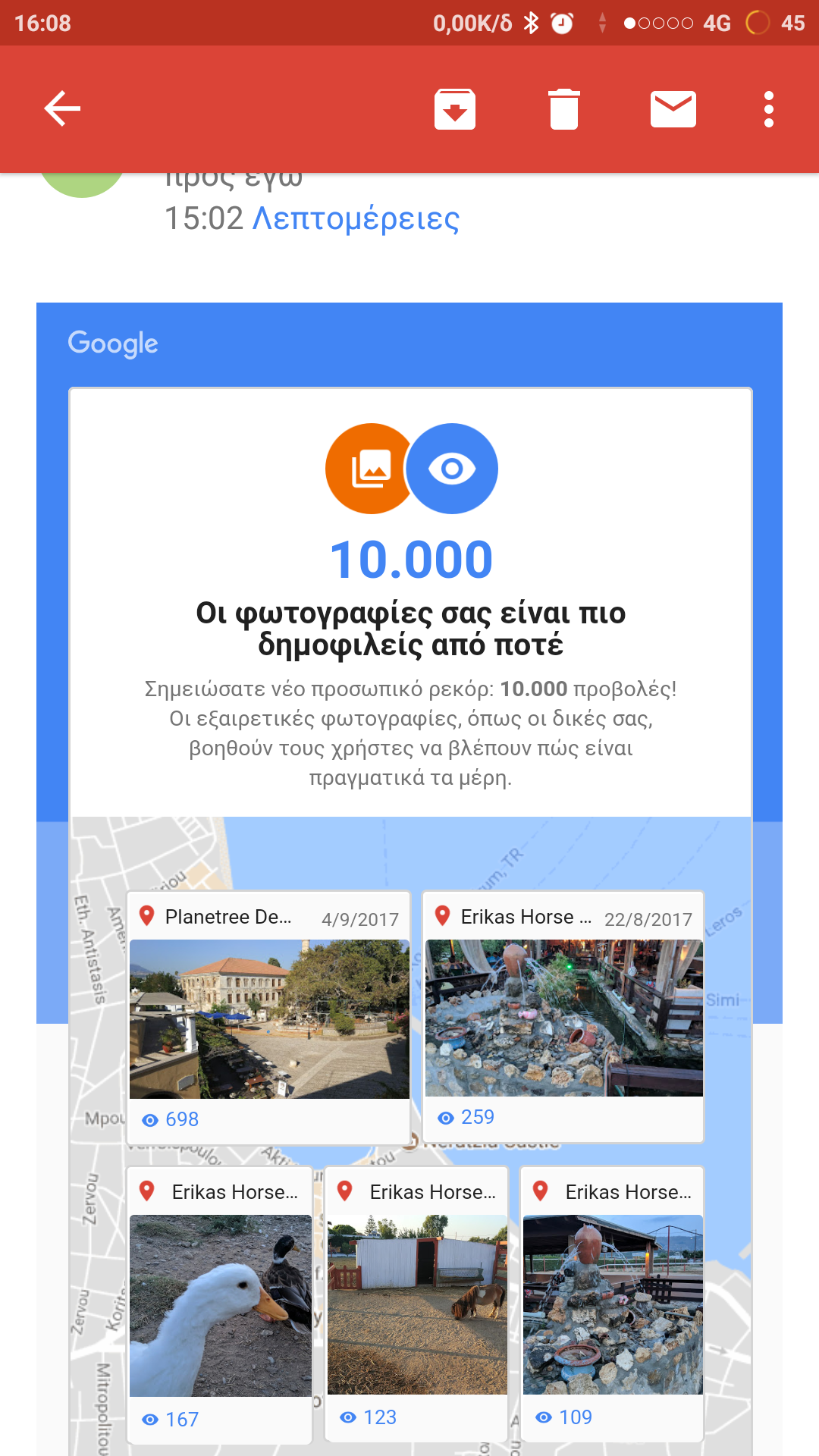The width and height of the screenshot is (819, 1456).
Task: Go back to the inbox
Action: 62,108
